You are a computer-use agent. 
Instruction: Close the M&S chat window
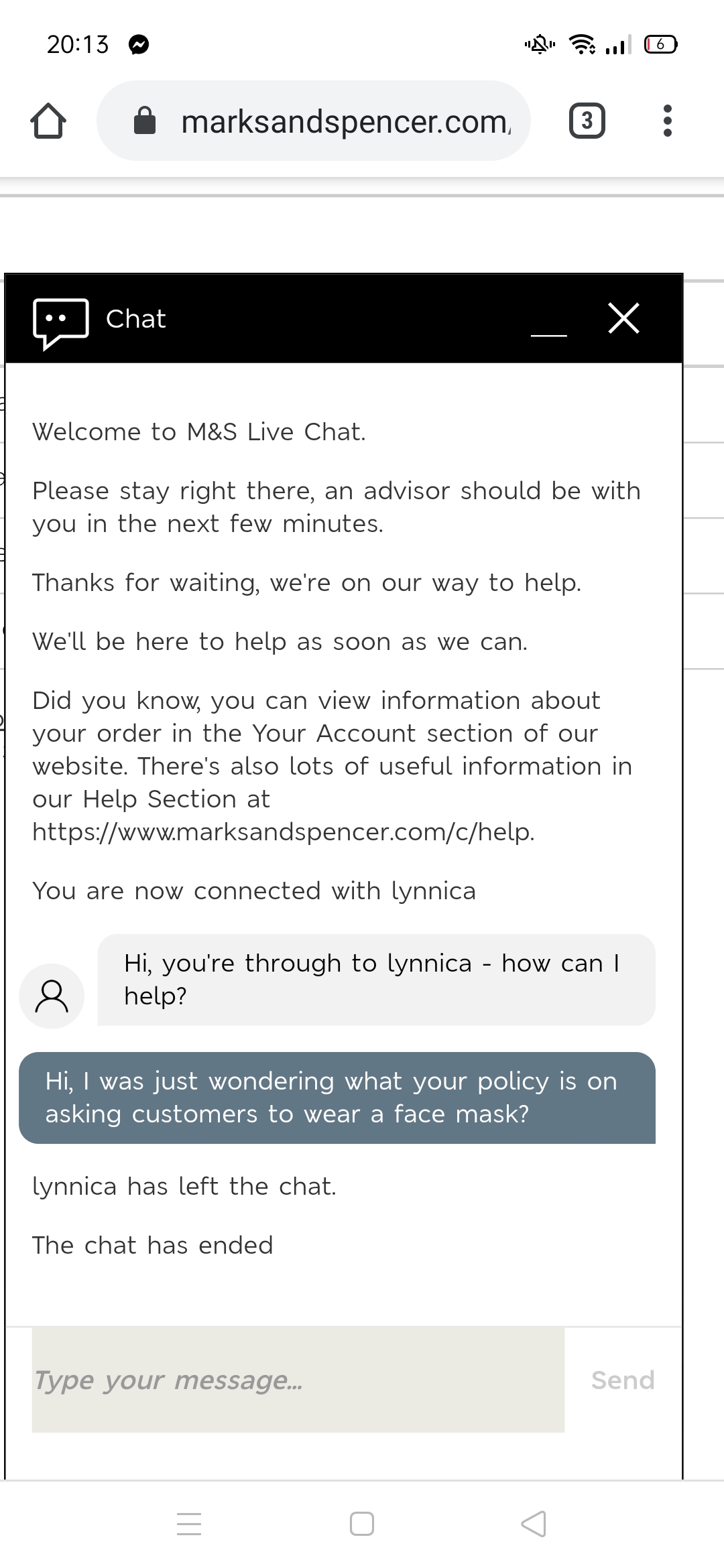pos(623,318)
